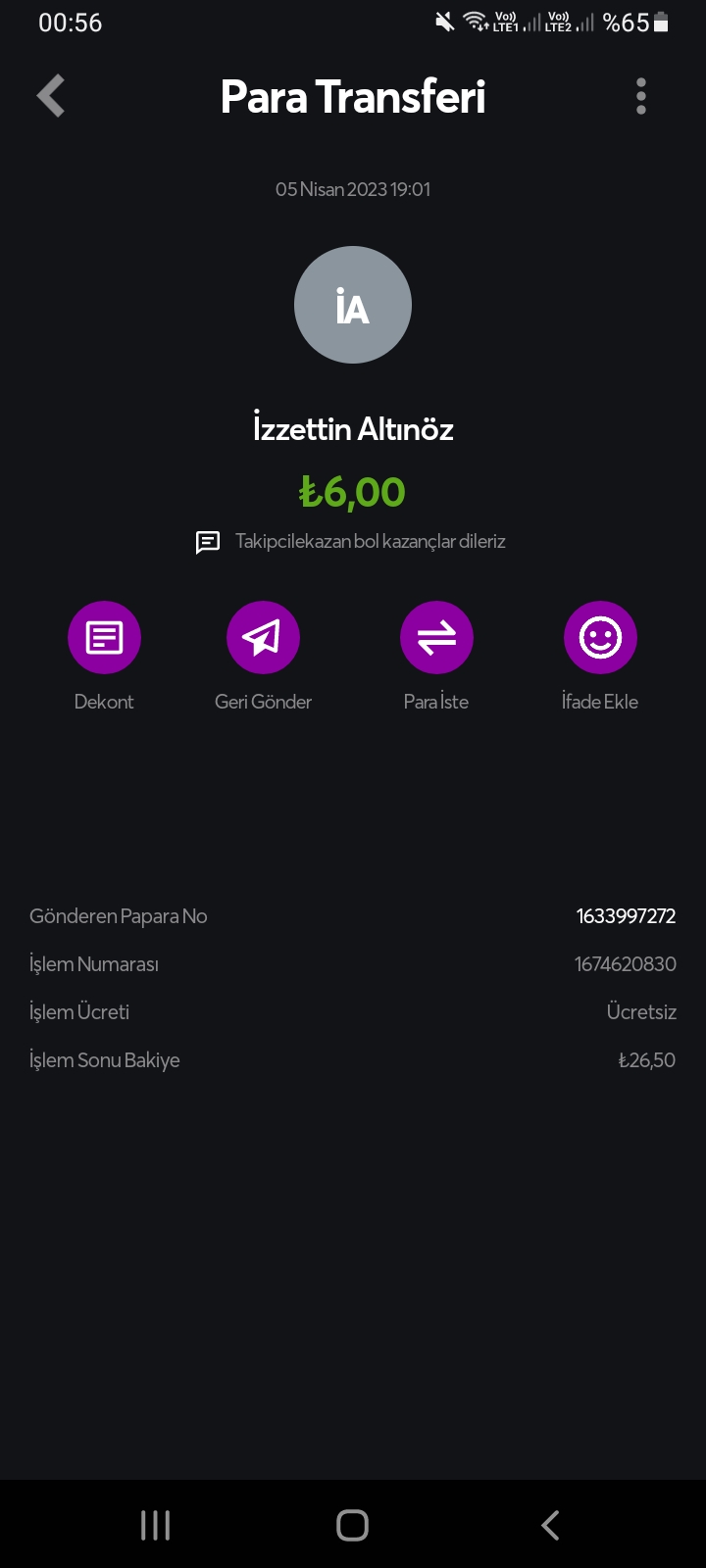Go back using the top-left arrow
This screenshot has height=1568, width=706.
[51, 96]
